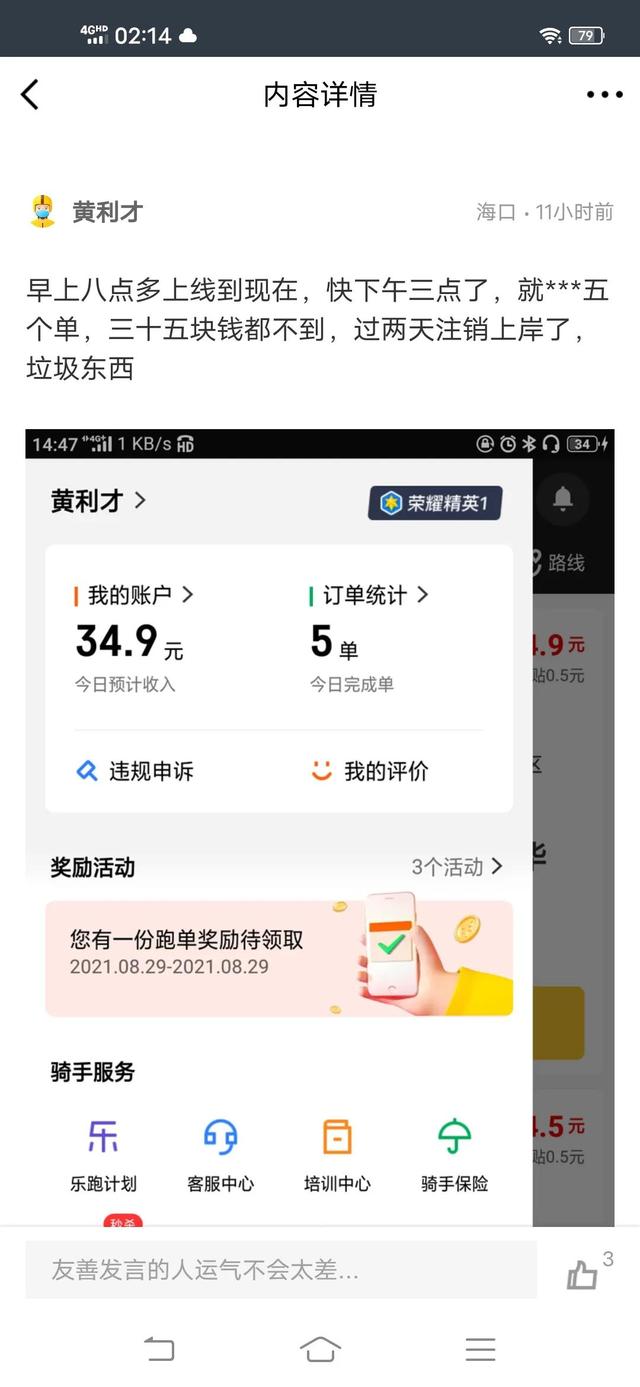The width and height of the screenshot is (640, 1387).
Task: Go to the system home screen
Action: coord(320,1350)
